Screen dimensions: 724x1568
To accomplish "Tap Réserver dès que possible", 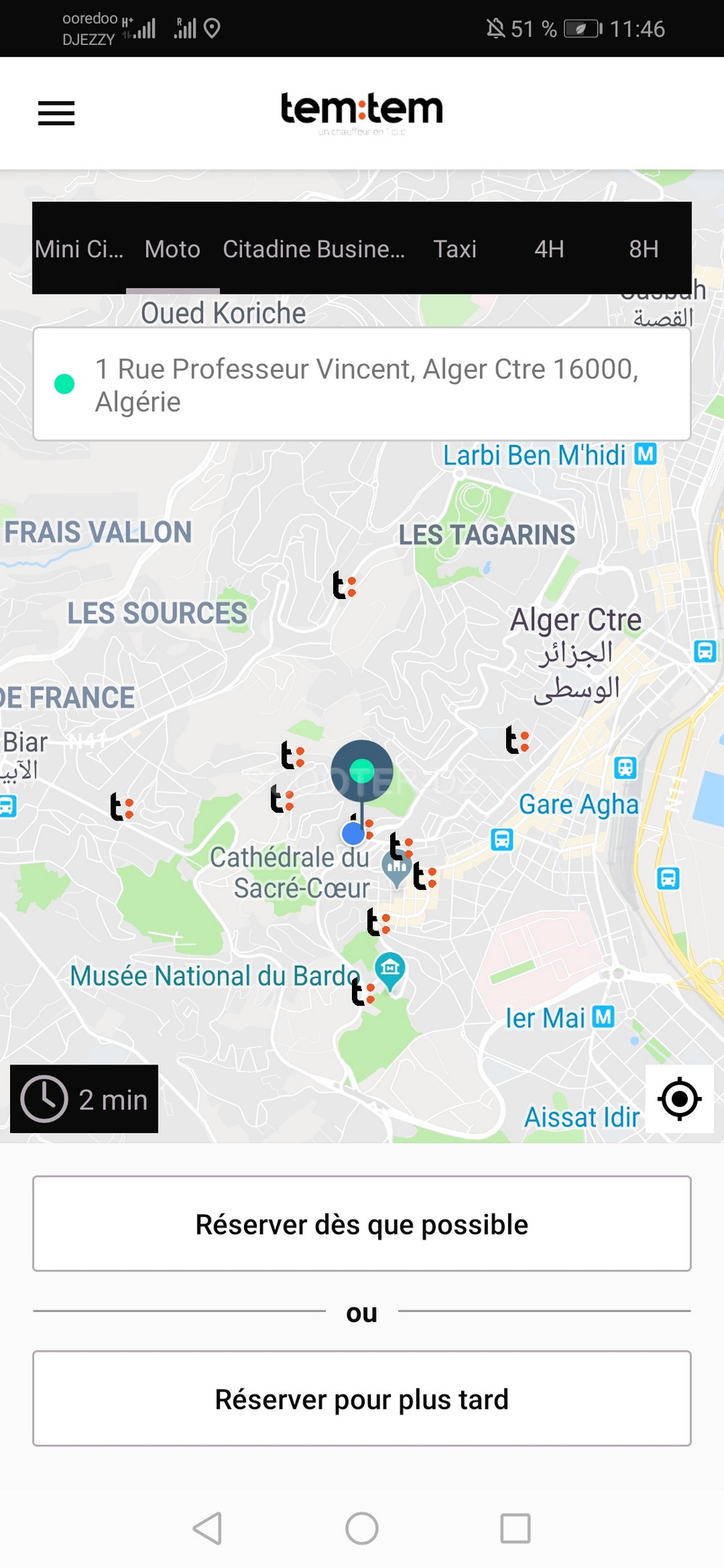I will [362, 1224].
